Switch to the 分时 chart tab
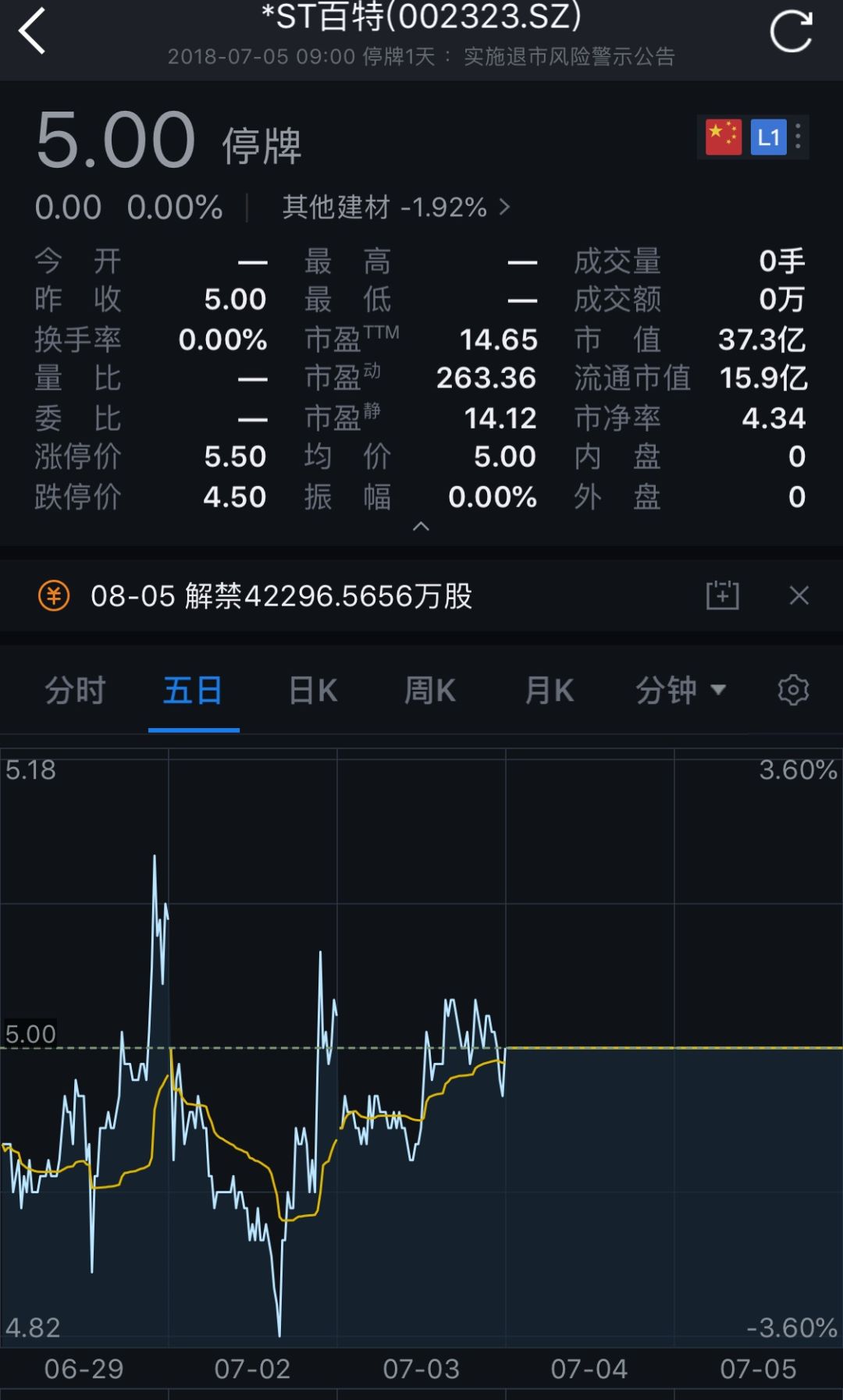The height and width of the screenshot is (1400, 843). [x=75, y=691]
